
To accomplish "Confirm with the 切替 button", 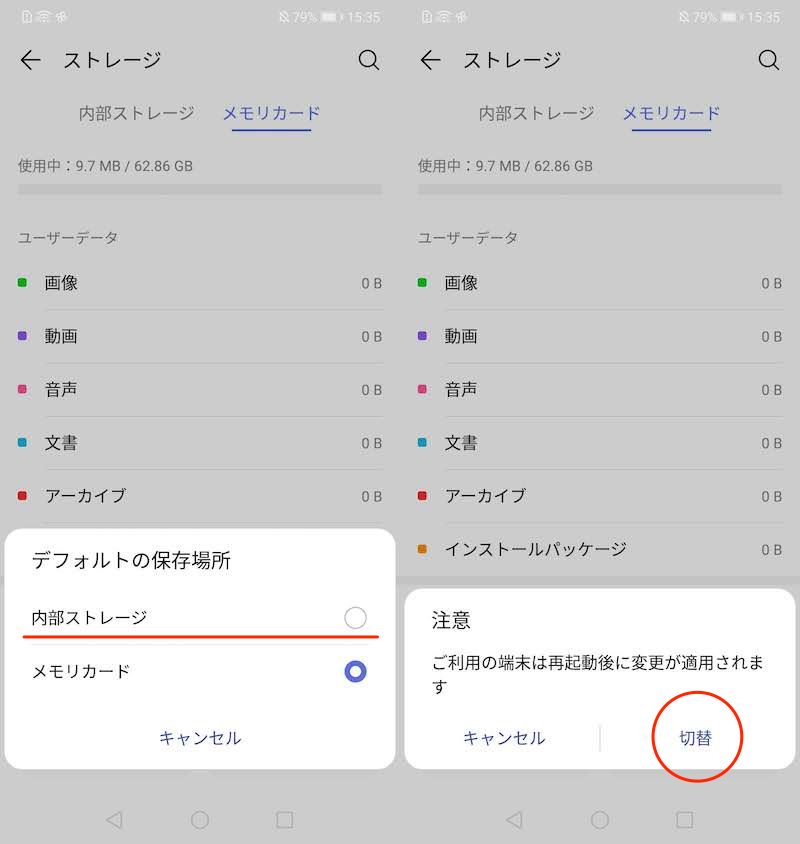I will (696, 738).
